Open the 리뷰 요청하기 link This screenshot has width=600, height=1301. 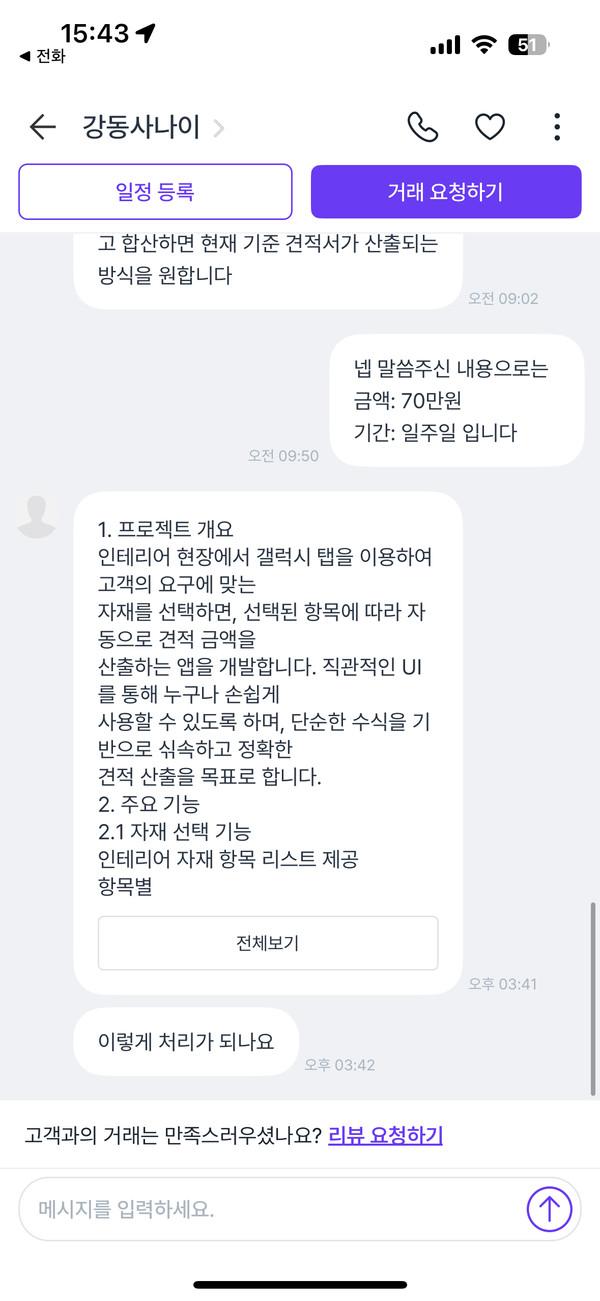coord(385,1135)
